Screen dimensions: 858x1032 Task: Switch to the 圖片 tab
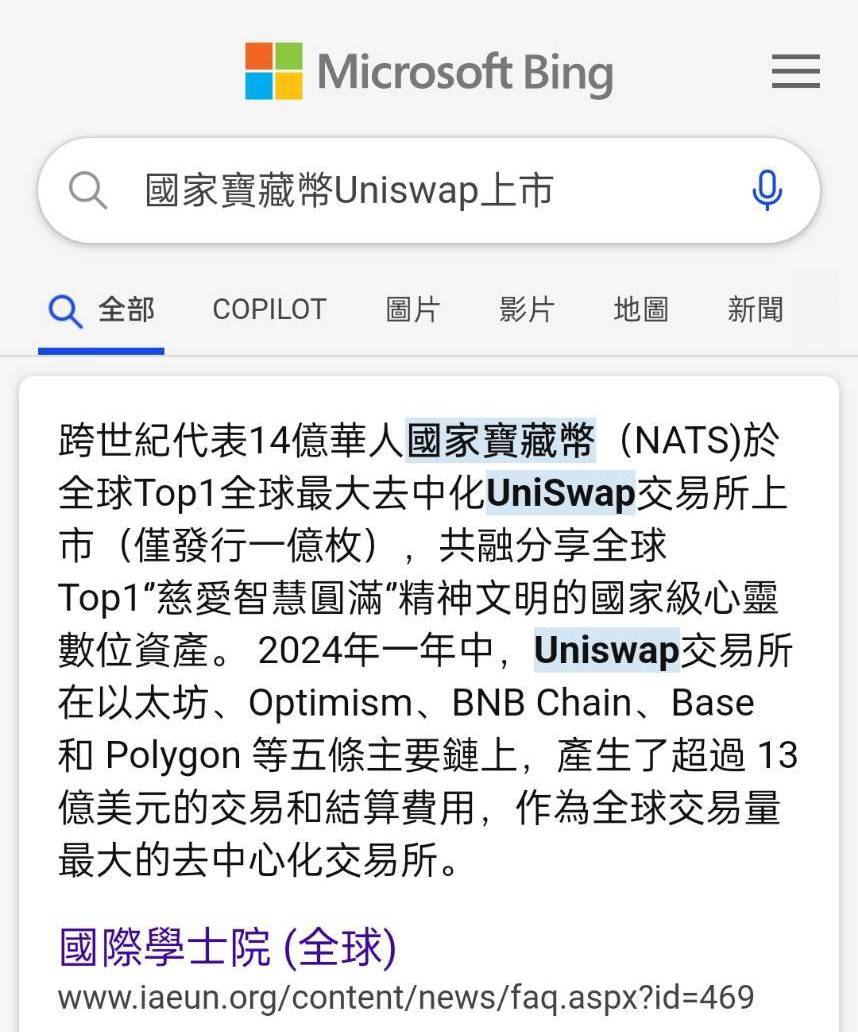[x=412, y=310]
